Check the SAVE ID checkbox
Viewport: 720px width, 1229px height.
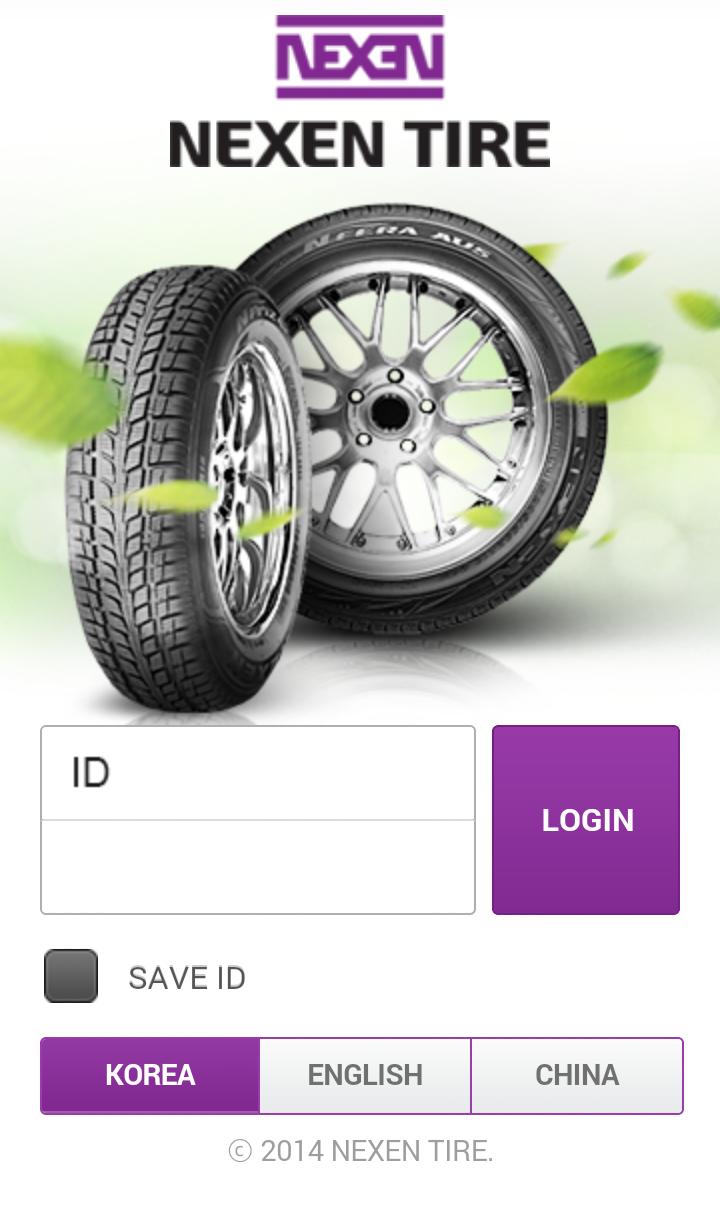click(71, 977)
